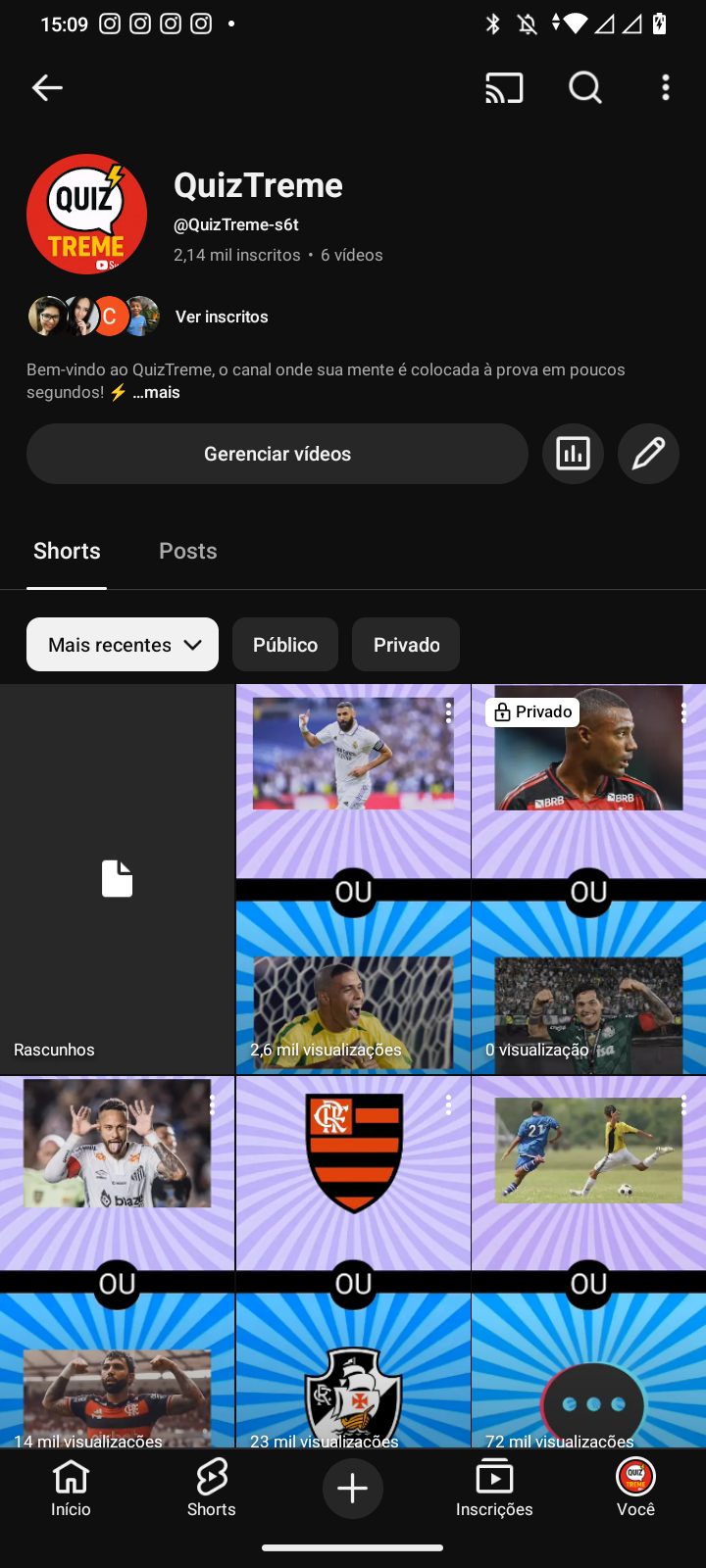
Task: Go to the Início tab
Action: tap(71, 1488)
